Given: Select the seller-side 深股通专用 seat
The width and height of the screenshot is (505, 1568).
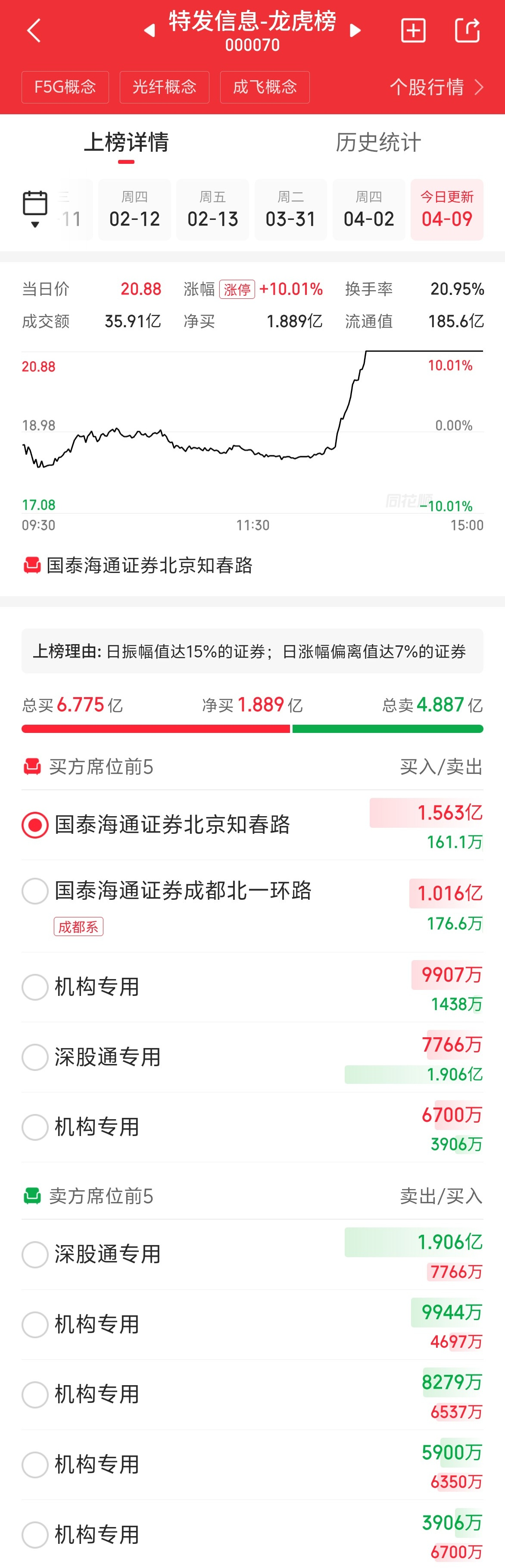Looking at the screenshot, I should point(35,1255).
